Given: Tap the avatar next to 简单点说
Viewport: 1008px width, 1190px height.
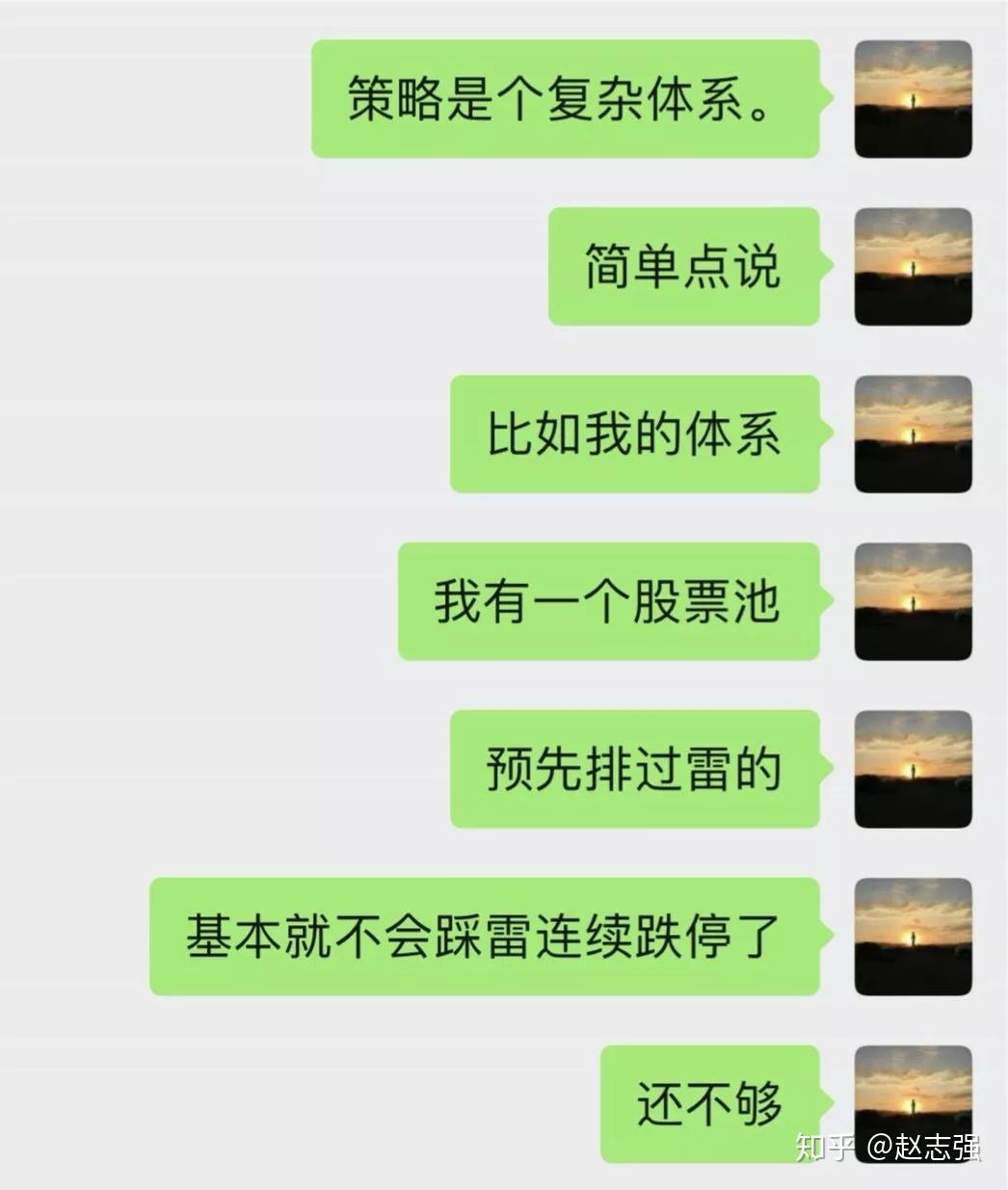Looking at the screenshot, I should (913, 267).
